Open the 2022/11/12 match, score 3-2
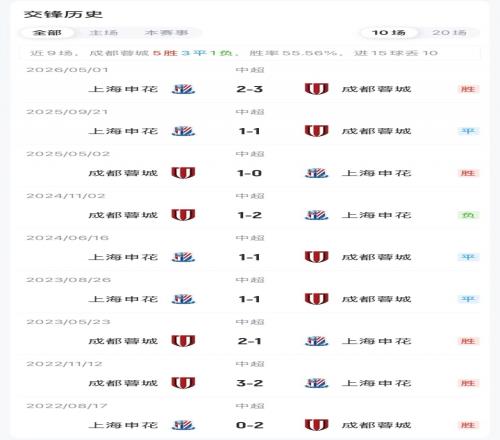The height and width of the screenshot is (440, 500). 250,376
